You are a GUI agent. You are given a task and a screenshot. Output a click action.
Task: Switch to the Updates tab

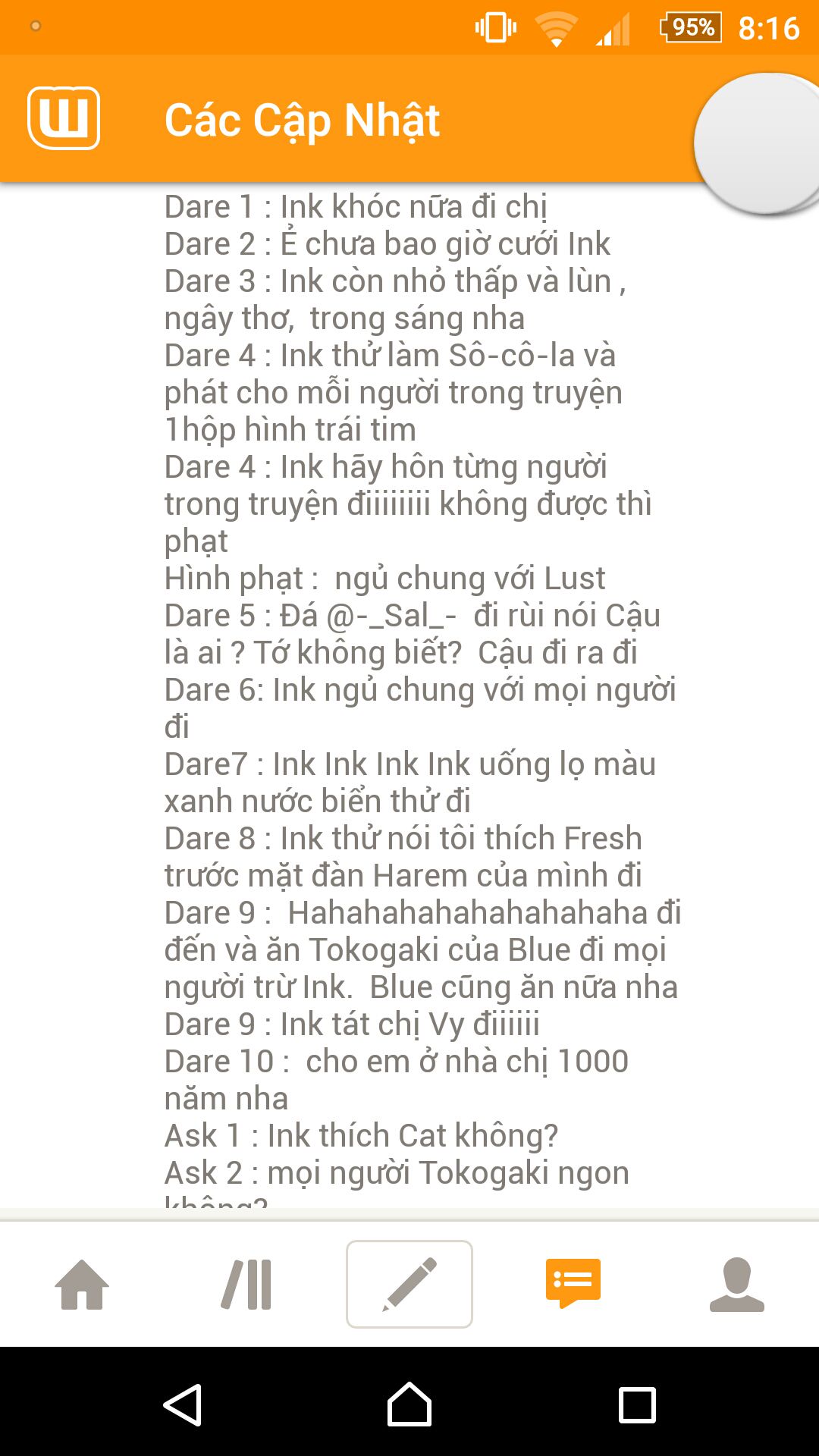[573, 1283]
